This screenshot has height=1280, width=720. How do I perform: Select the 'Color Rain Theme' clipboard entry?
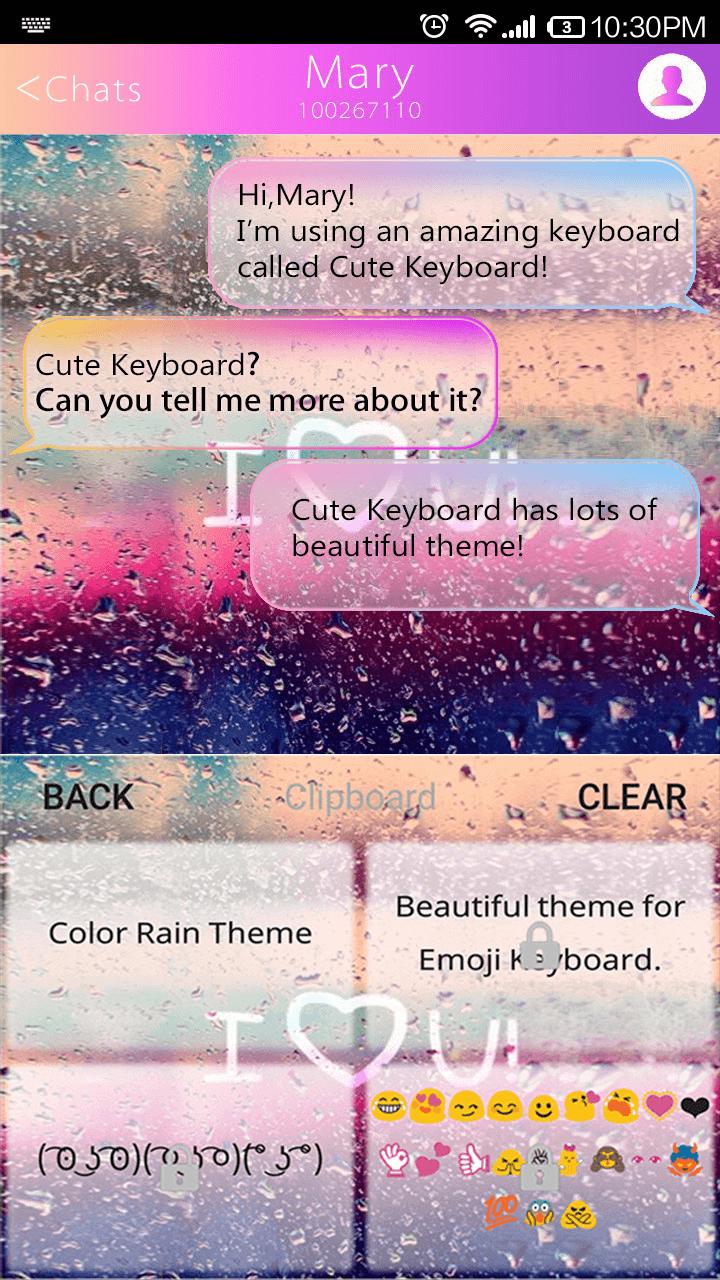coord(180,933)
